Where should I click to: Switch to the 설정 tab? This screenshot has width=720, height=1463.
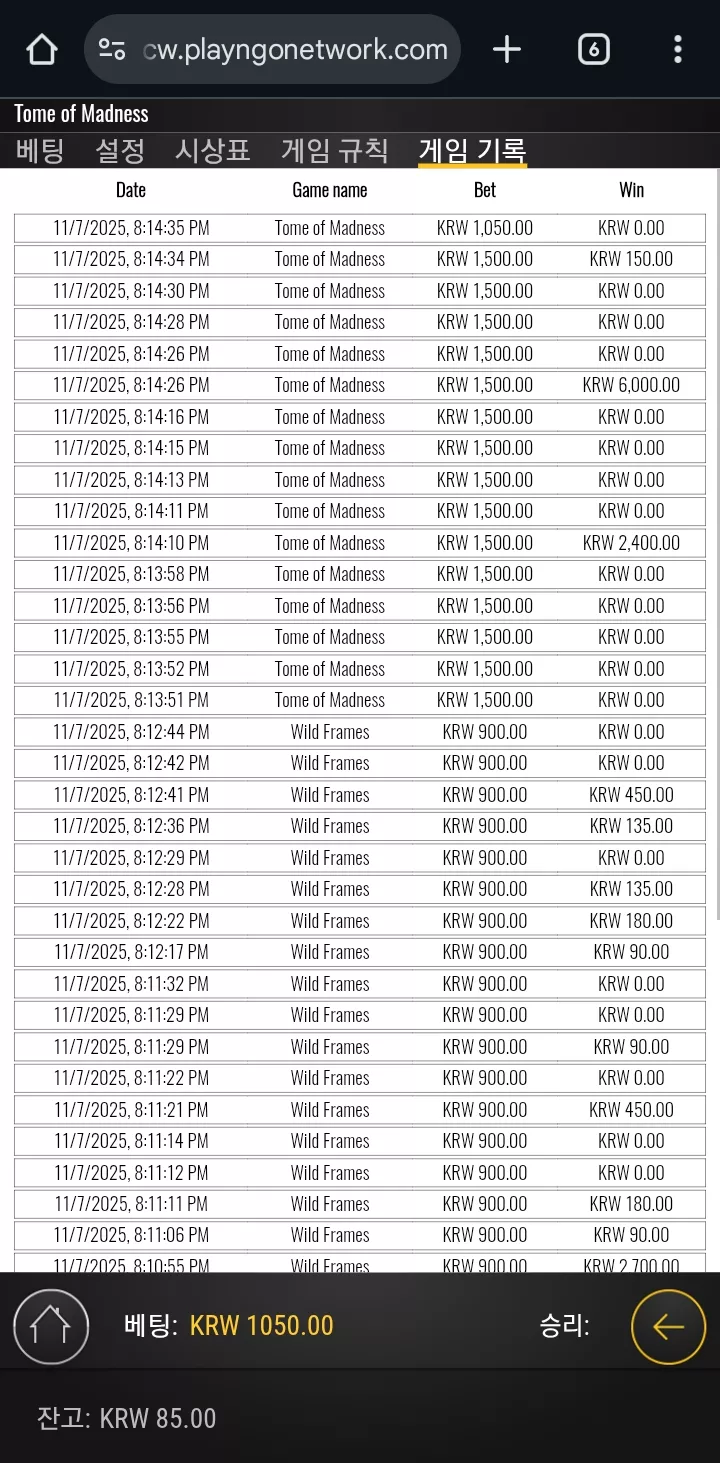(120, 151)
